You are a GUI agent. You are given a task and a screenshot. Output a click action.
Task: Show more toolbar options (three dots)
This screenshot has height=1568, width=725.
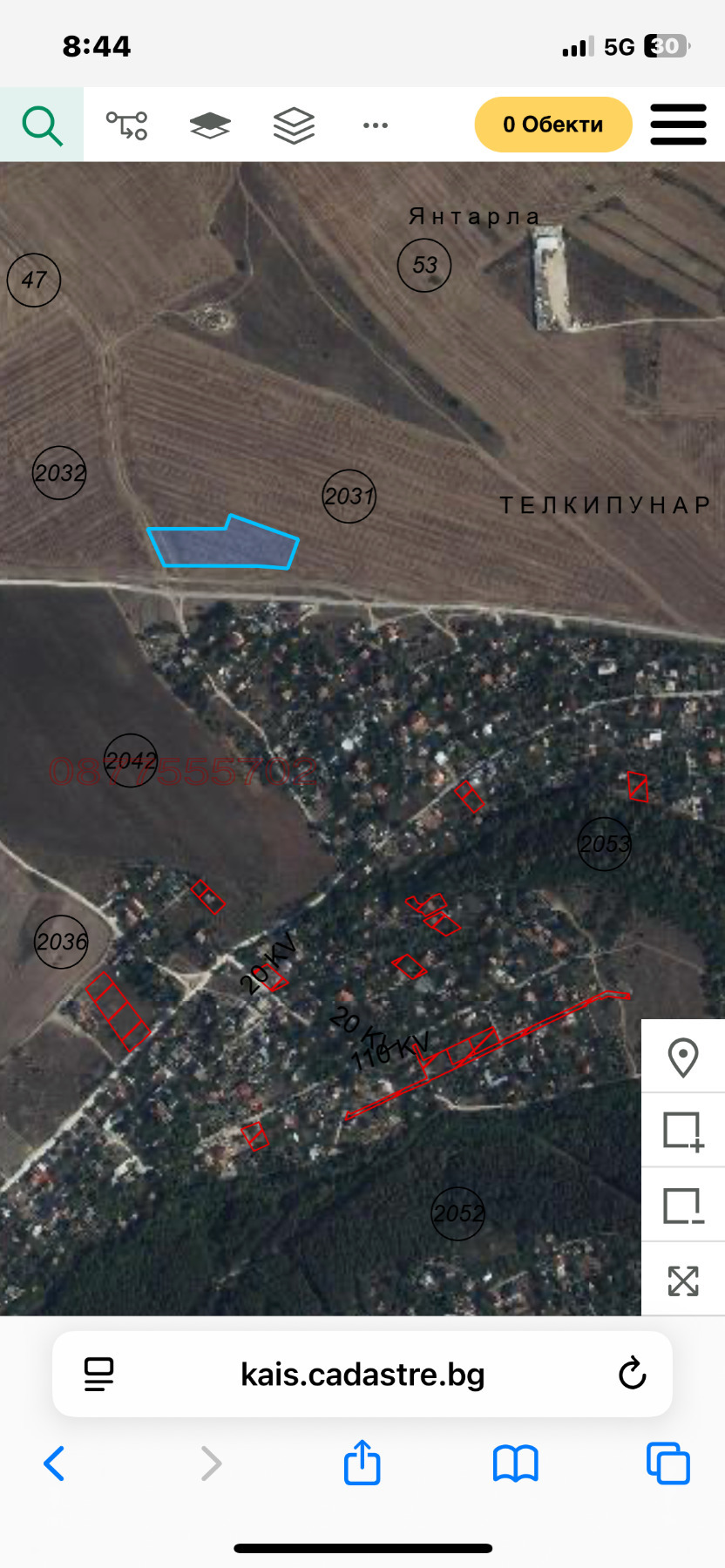376,125
